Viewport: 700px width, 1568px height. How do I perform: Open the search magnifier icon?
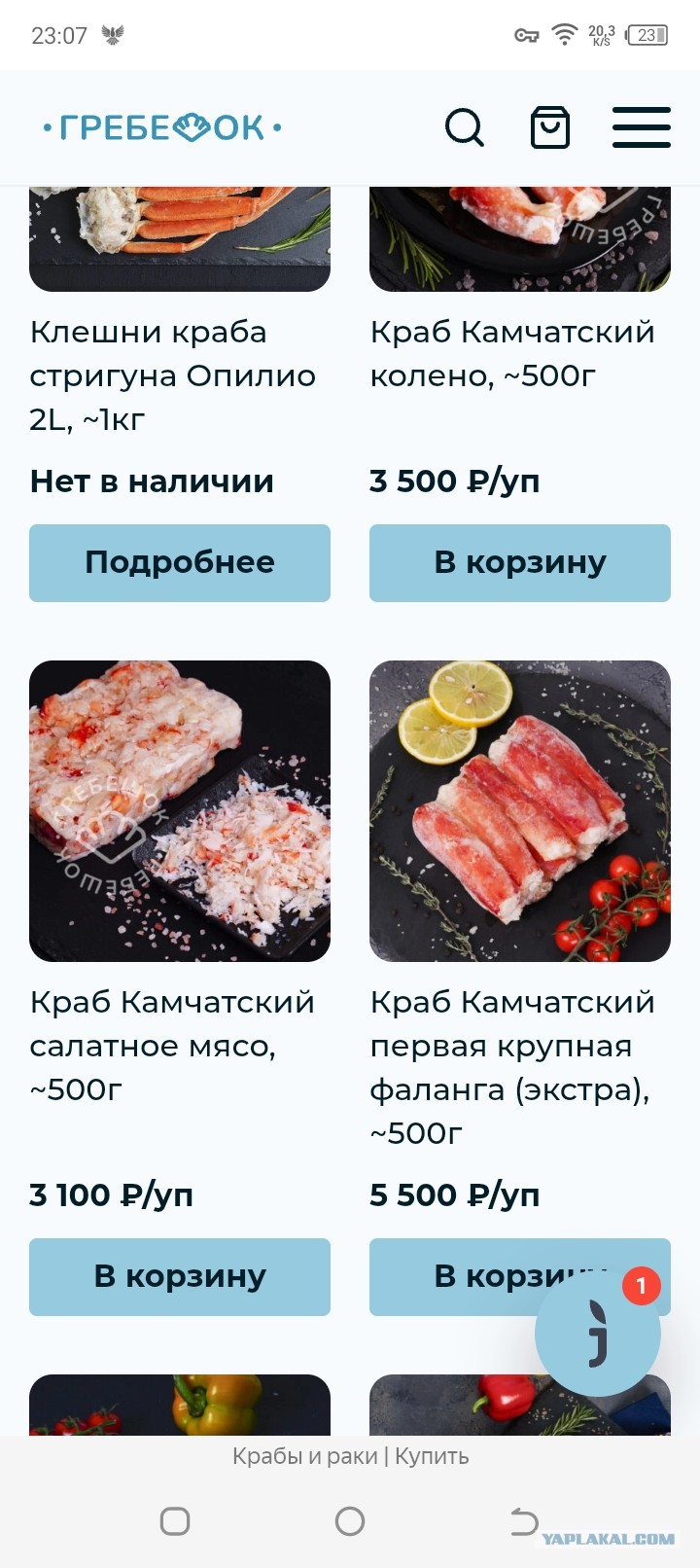464,127
